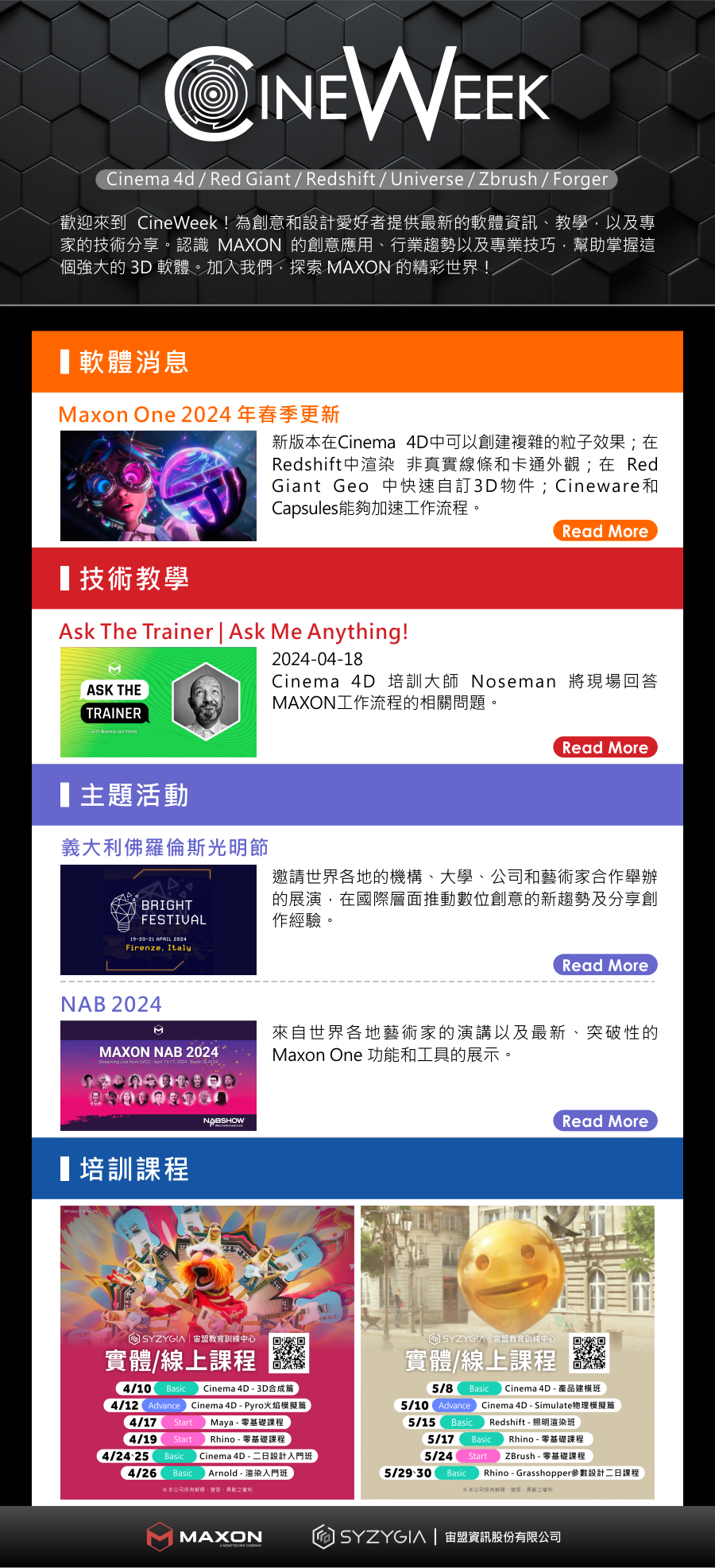Open the April course schedule poster
This screenshot has height=1568, width=715.
(x=207, y=1353)
